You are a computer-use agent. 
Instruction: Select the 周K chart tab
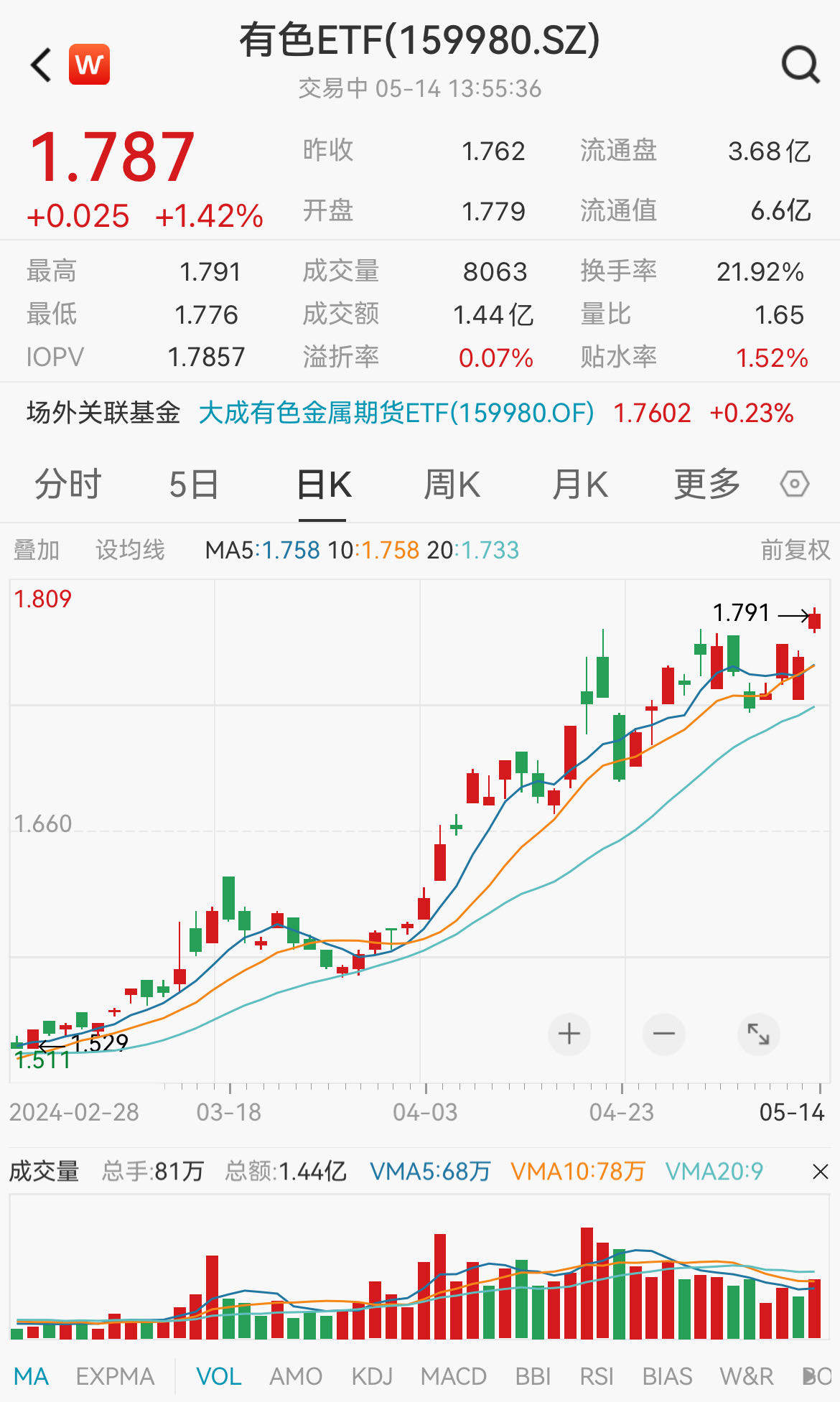pos(452,485)
